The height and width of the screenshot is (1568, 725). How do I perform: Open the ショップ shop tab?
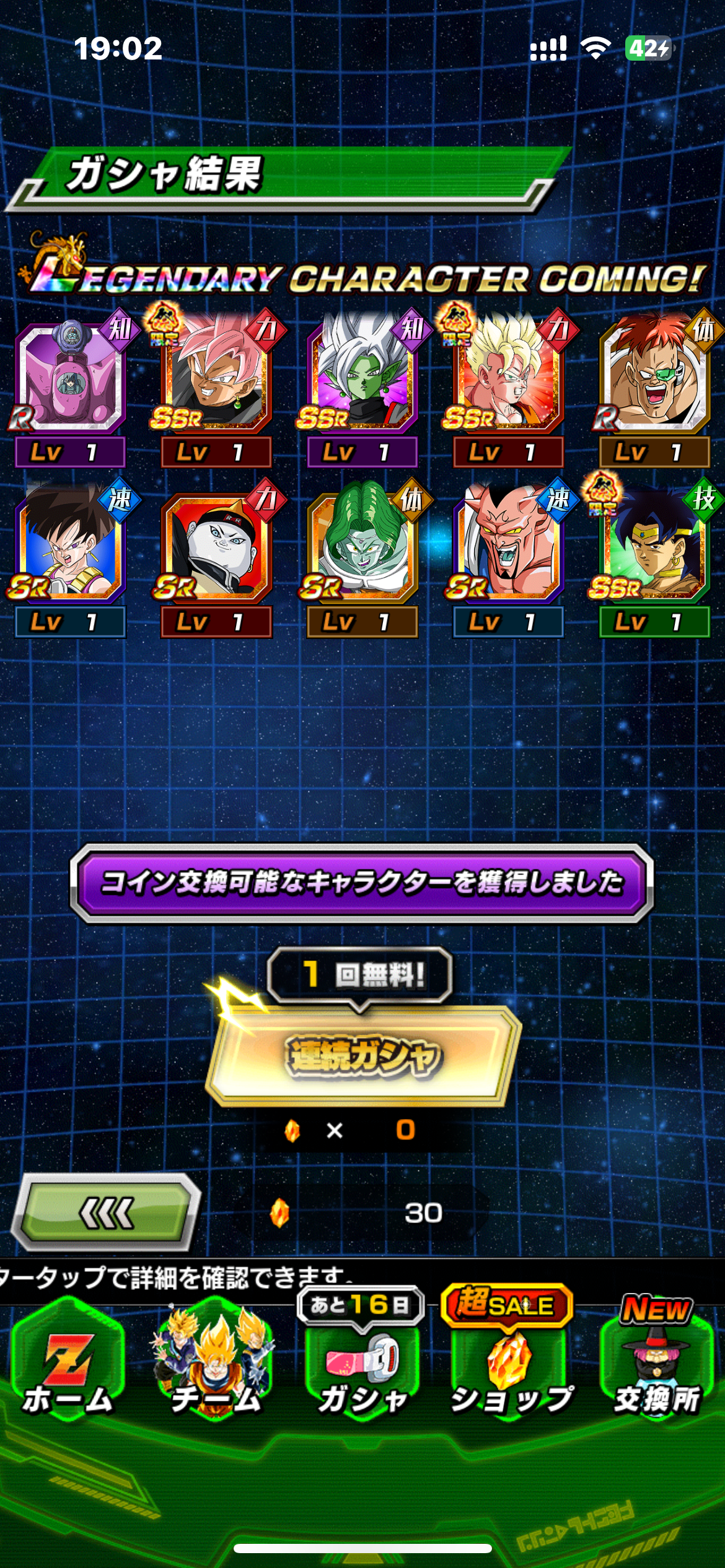[509, 1362]
